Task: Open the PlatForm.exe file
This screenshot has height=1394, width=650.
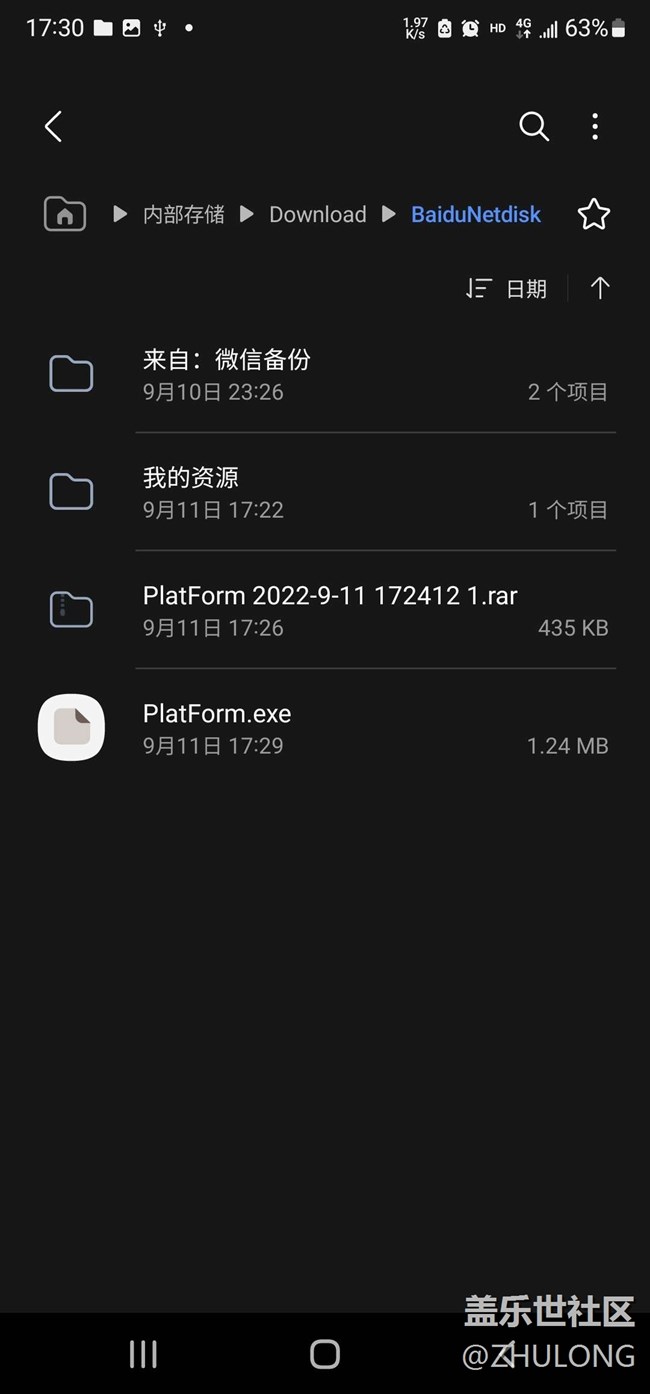Action: (x=325, y=729)
